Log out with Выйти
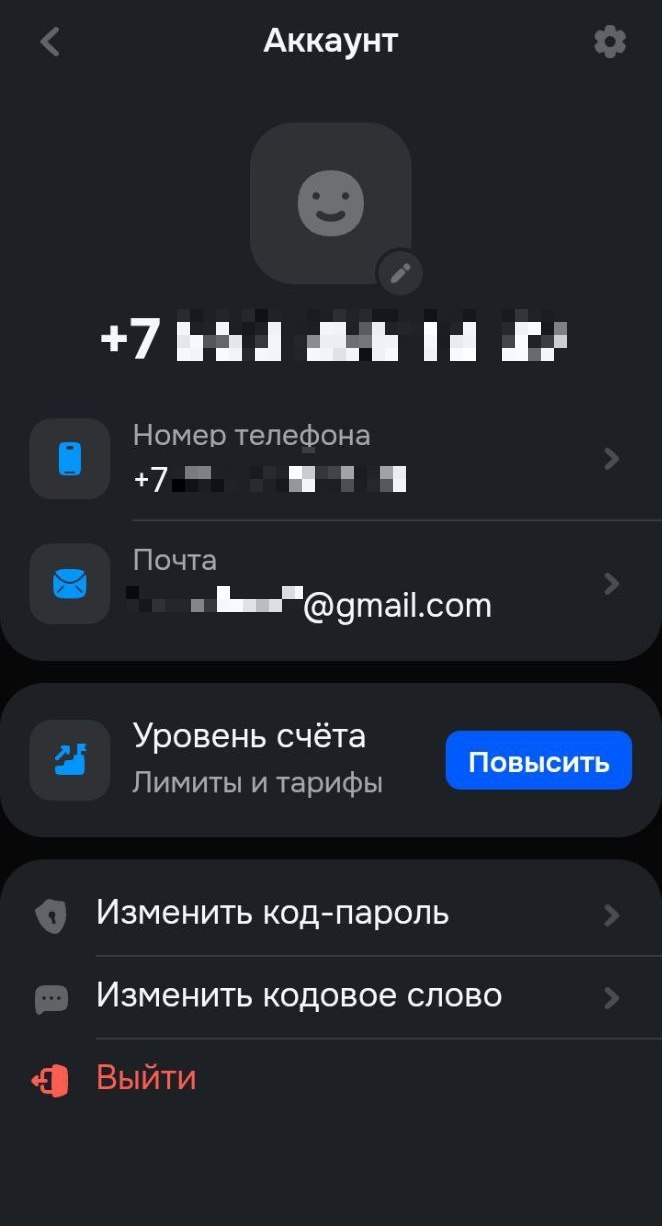 [146, 1079]
